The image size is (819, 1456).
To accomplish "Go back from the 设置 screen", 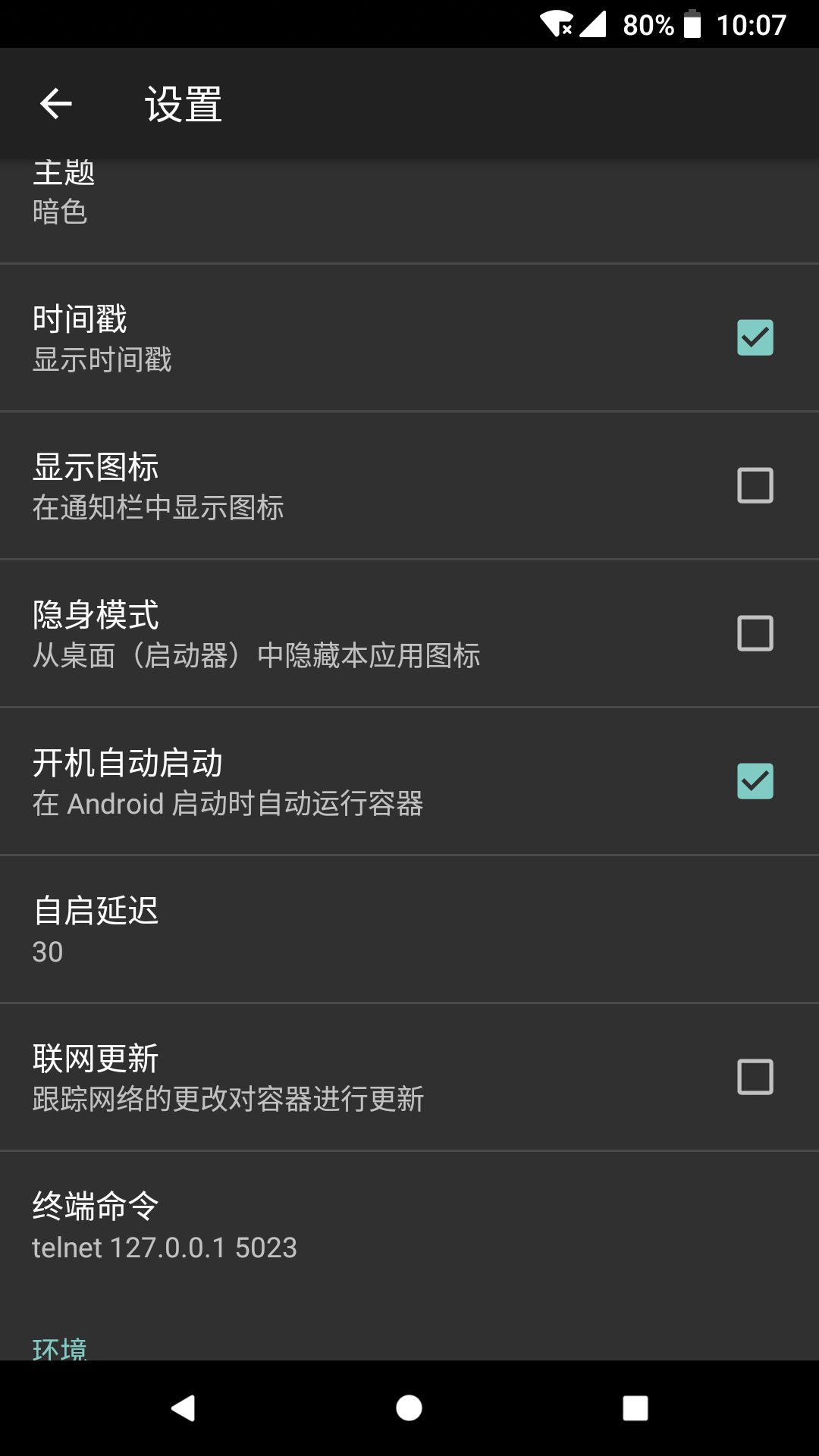I will pyautogui.click(x=56, y=104).
